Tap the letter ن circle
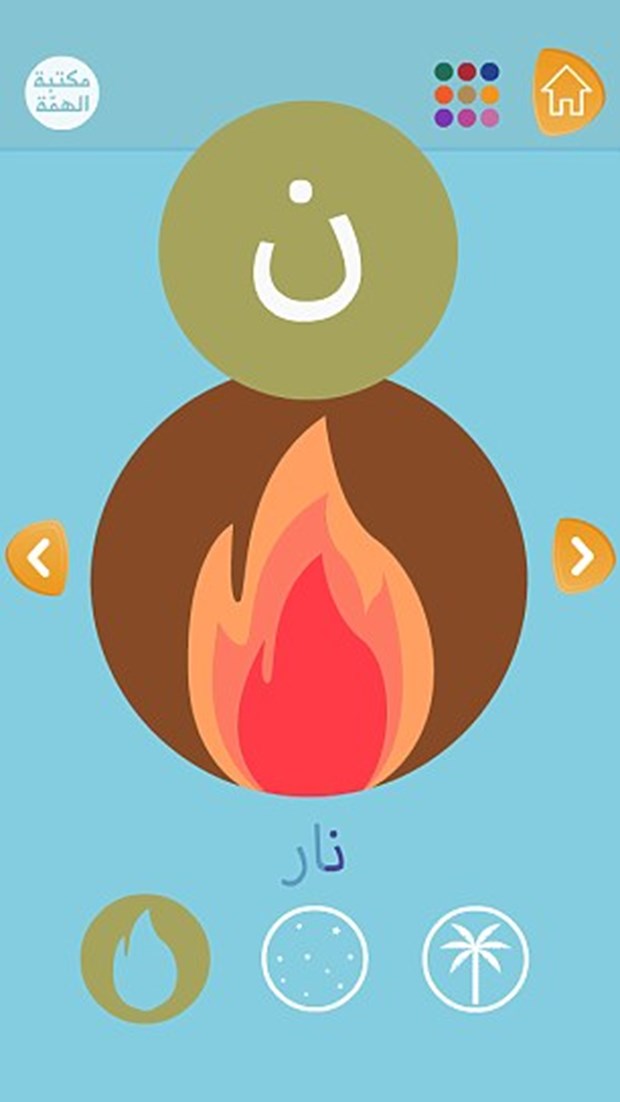 [308, 250]
